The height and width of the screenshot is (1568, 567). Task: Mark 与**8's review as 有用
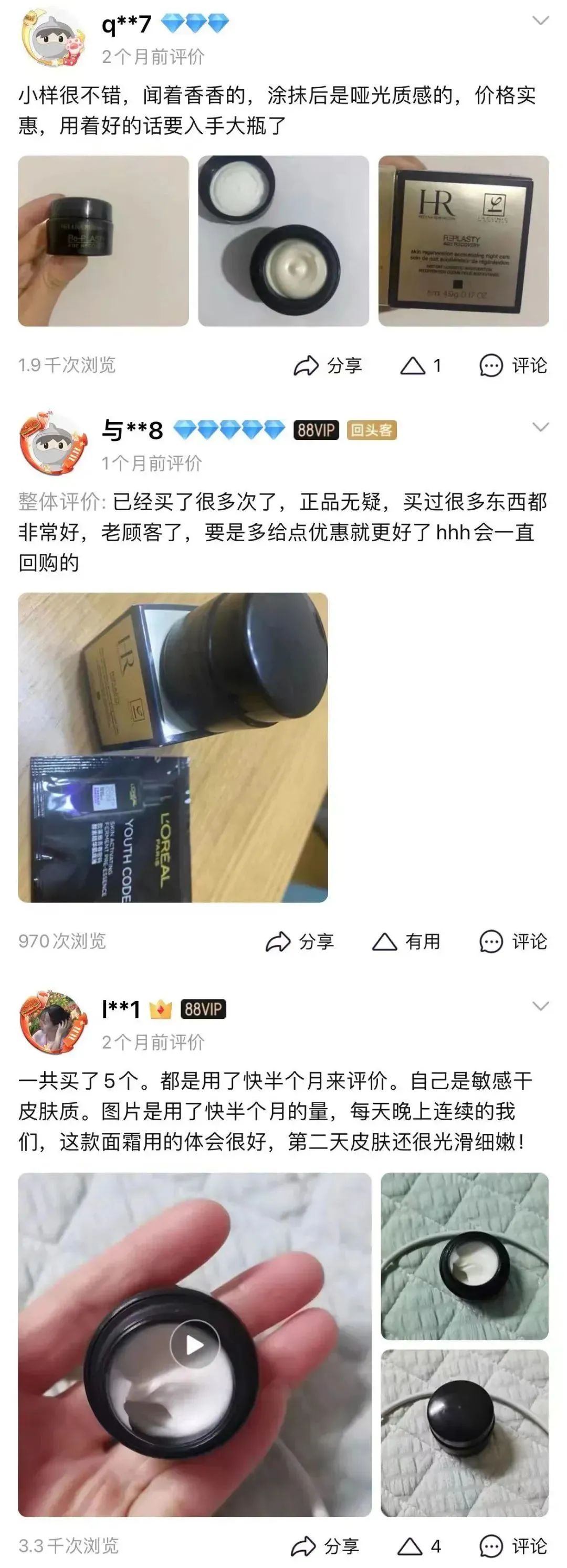coord(406,942)
